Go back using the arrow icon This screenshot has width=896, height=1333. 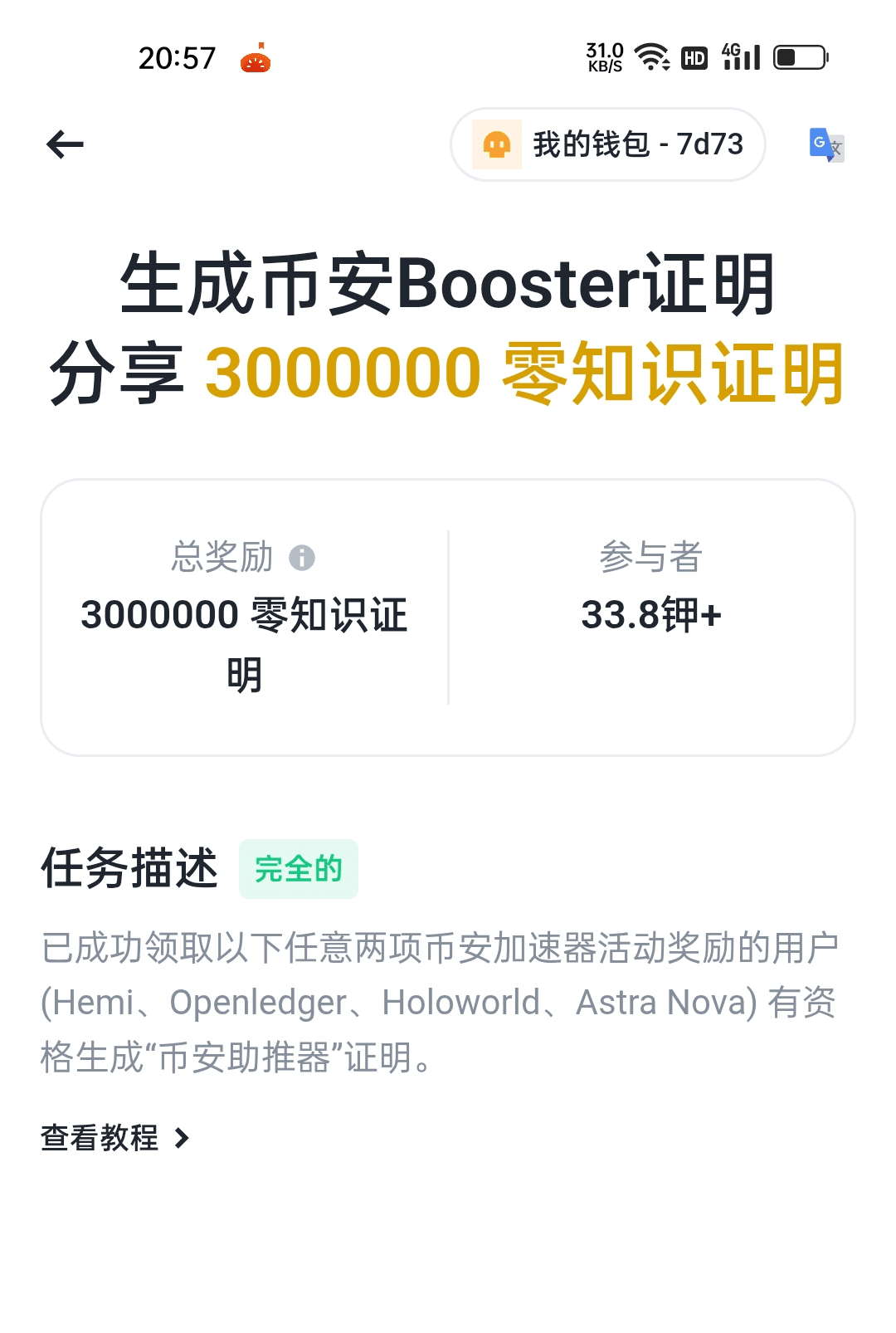[65, 144]
